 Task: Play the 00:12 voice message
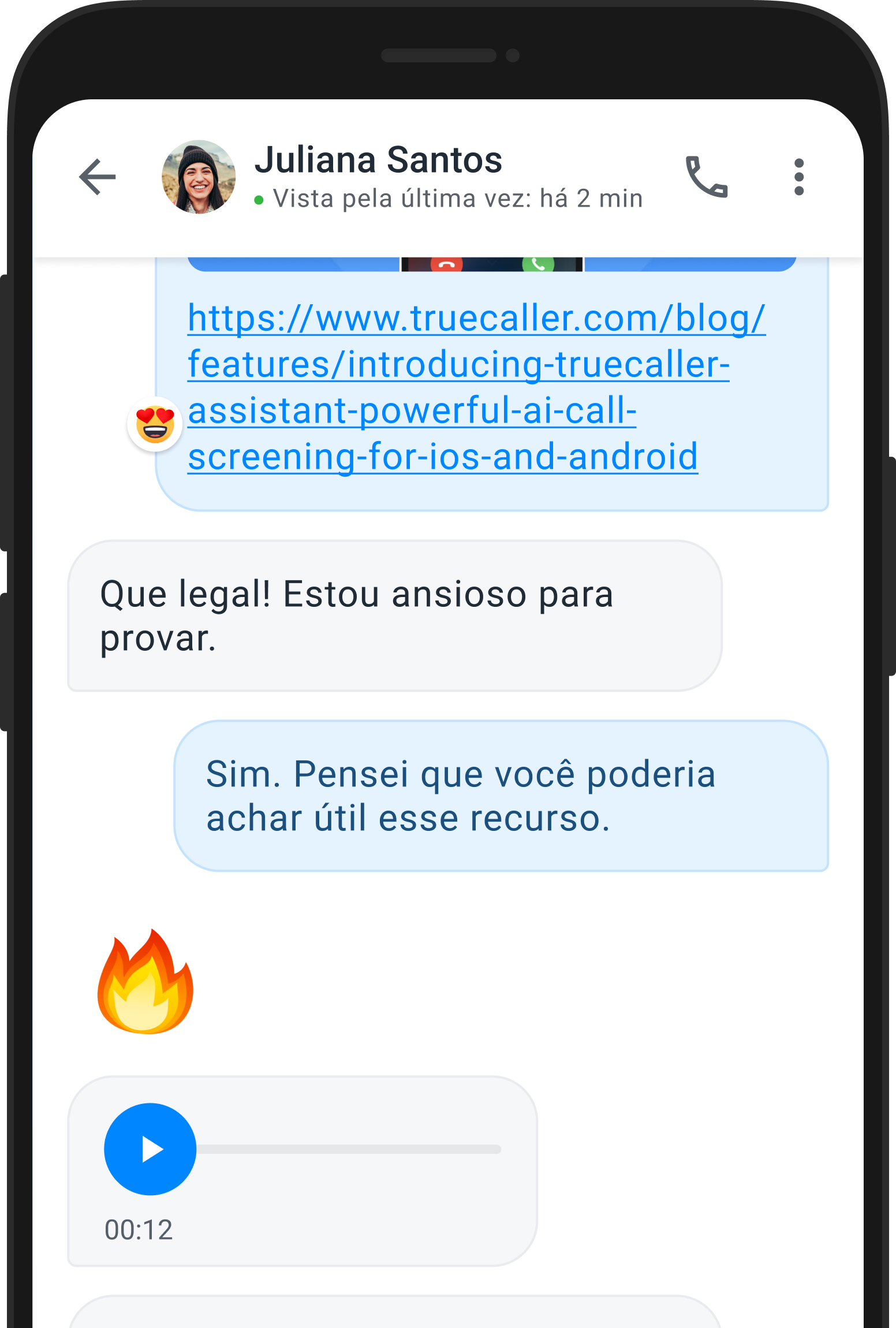(x=150, y=1149)
